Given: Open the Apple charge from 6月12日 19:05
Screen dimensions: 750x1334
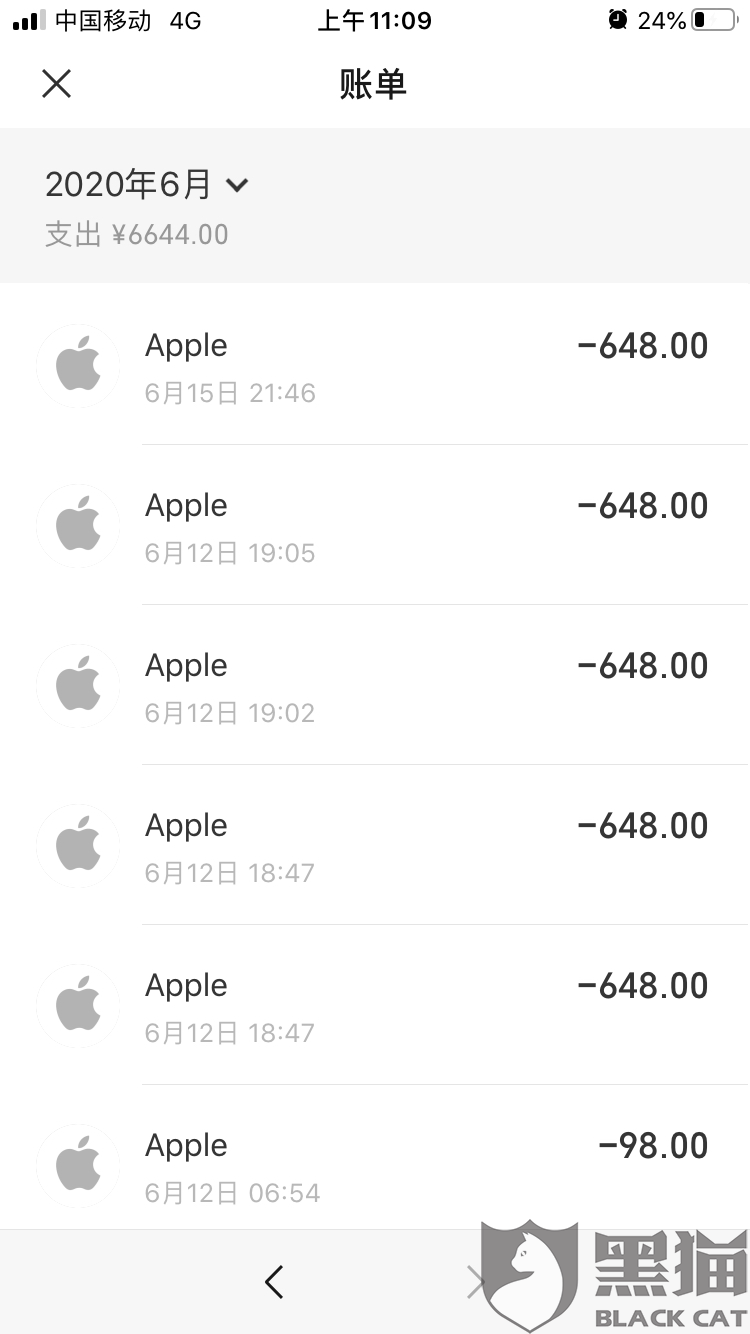Looking at the screenshot, I should pos(375,525).
